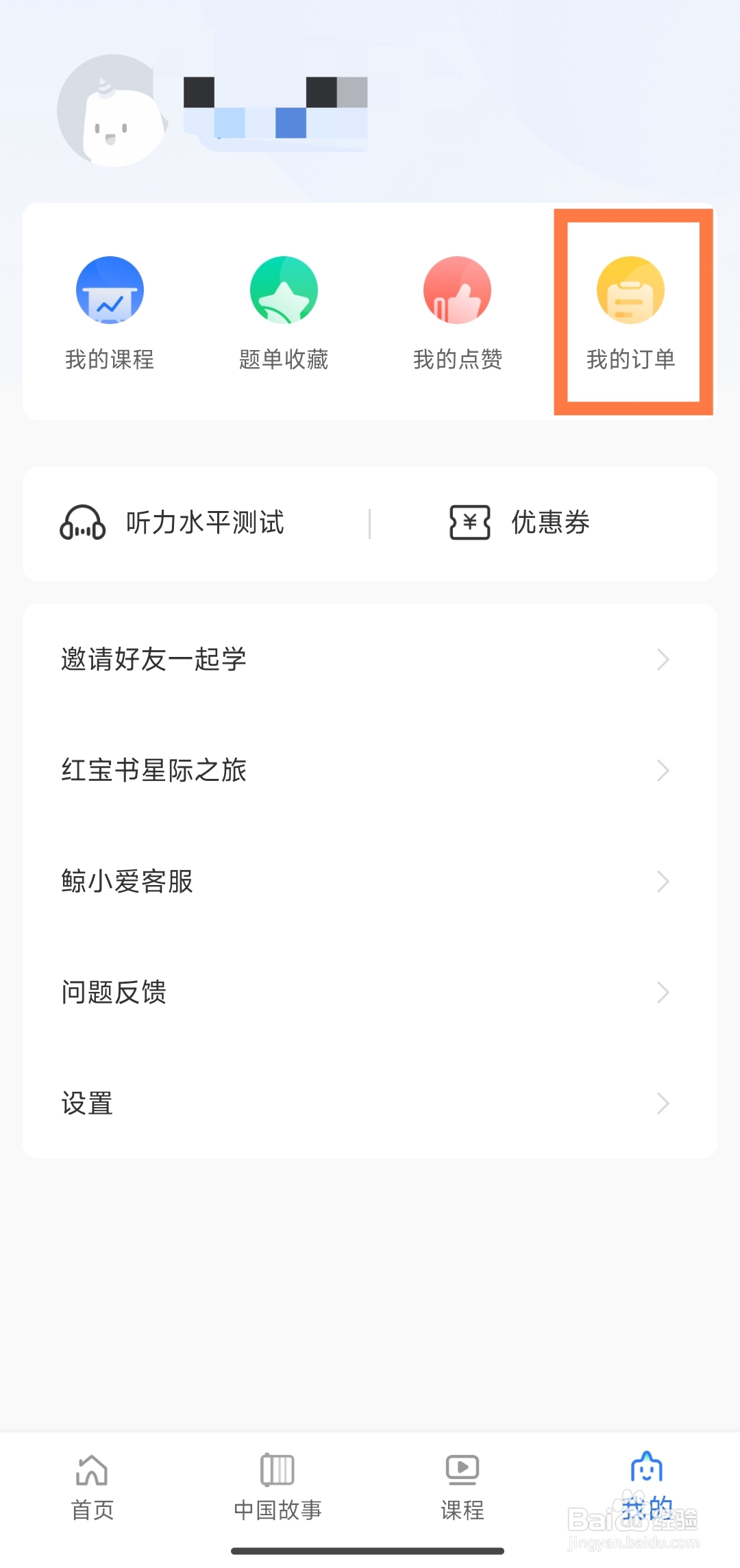Expand 邀请好友一起学 via its chevron
740x1568 pixels.
click(662, 660)
